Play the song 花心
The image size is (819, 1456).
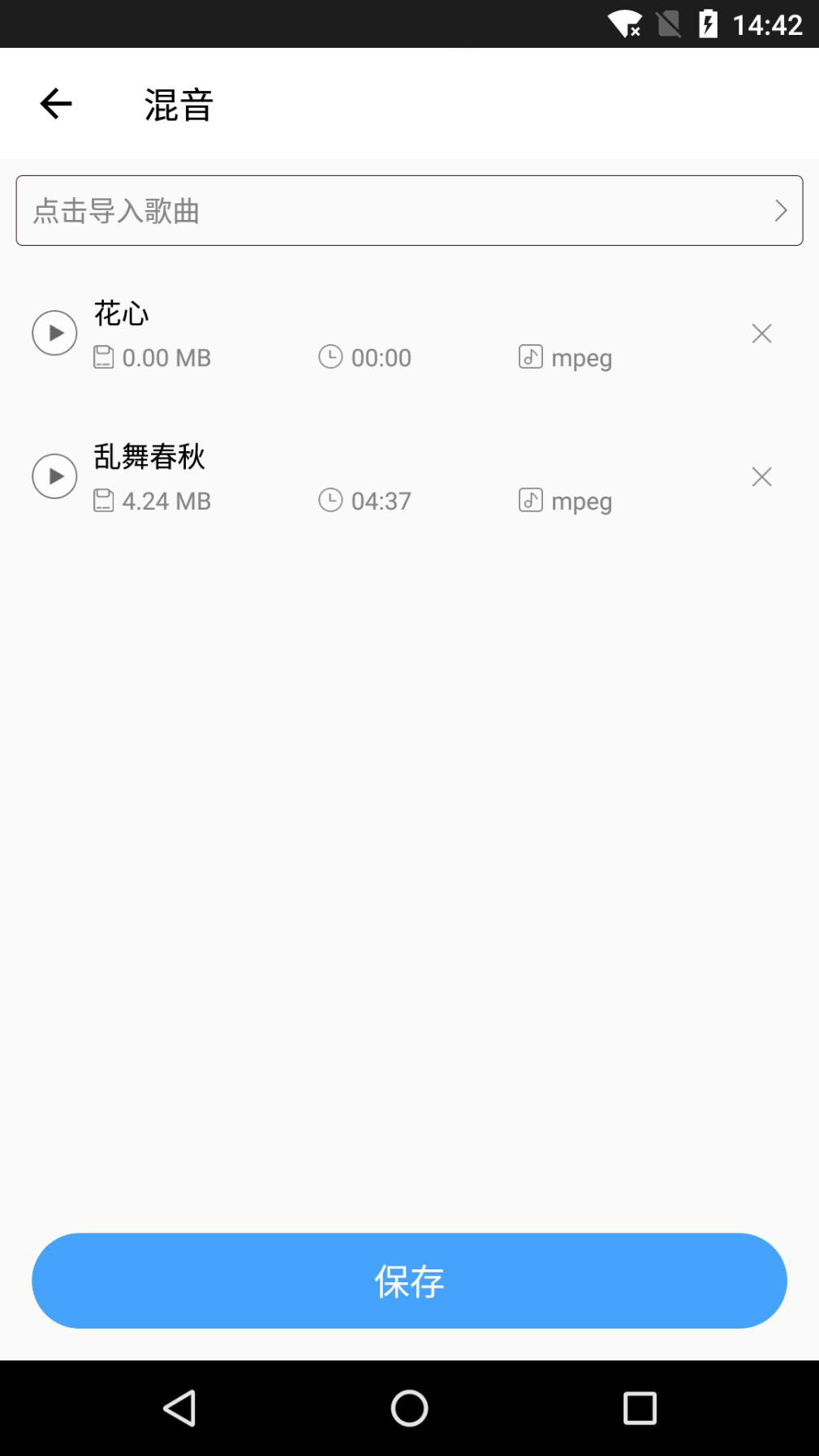[x=54, y=333]
